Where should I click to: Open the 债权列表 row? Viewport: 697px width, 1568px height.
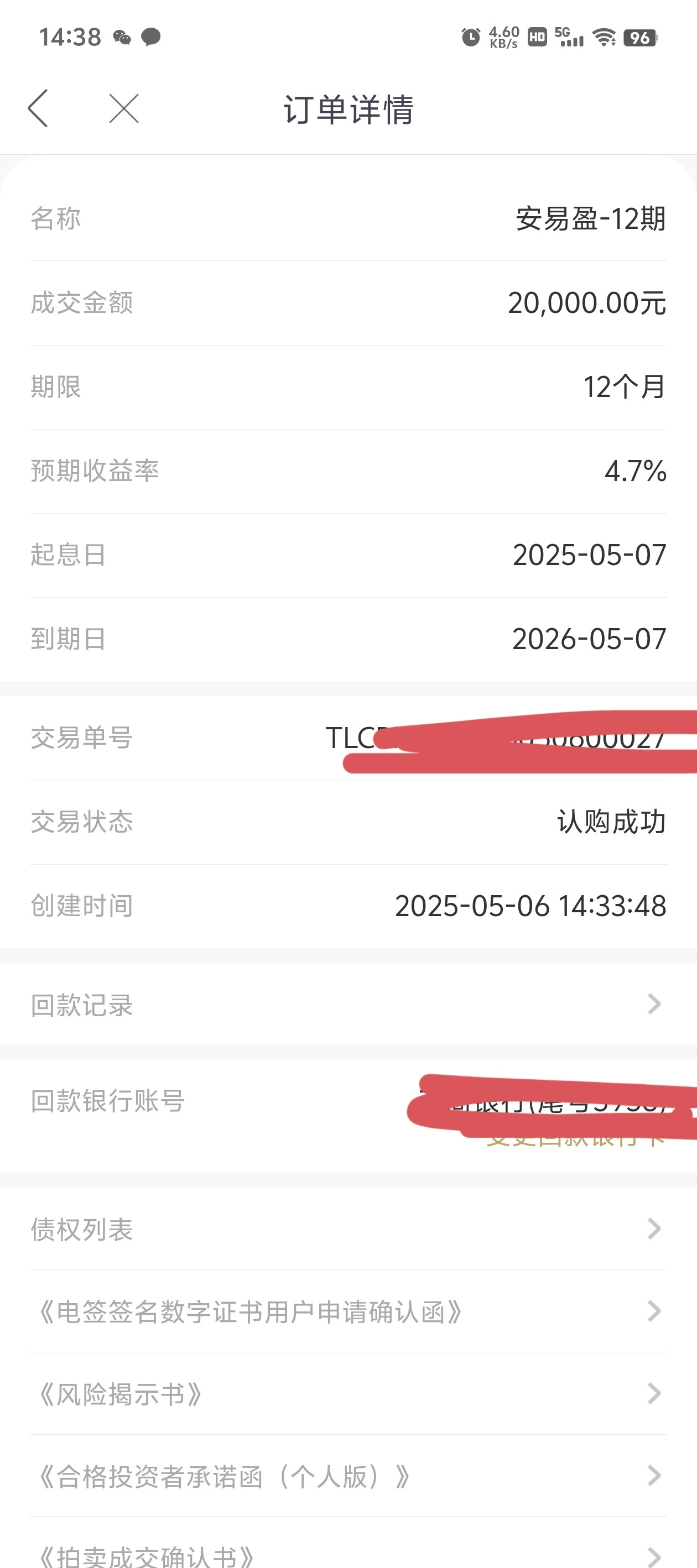348,1229
